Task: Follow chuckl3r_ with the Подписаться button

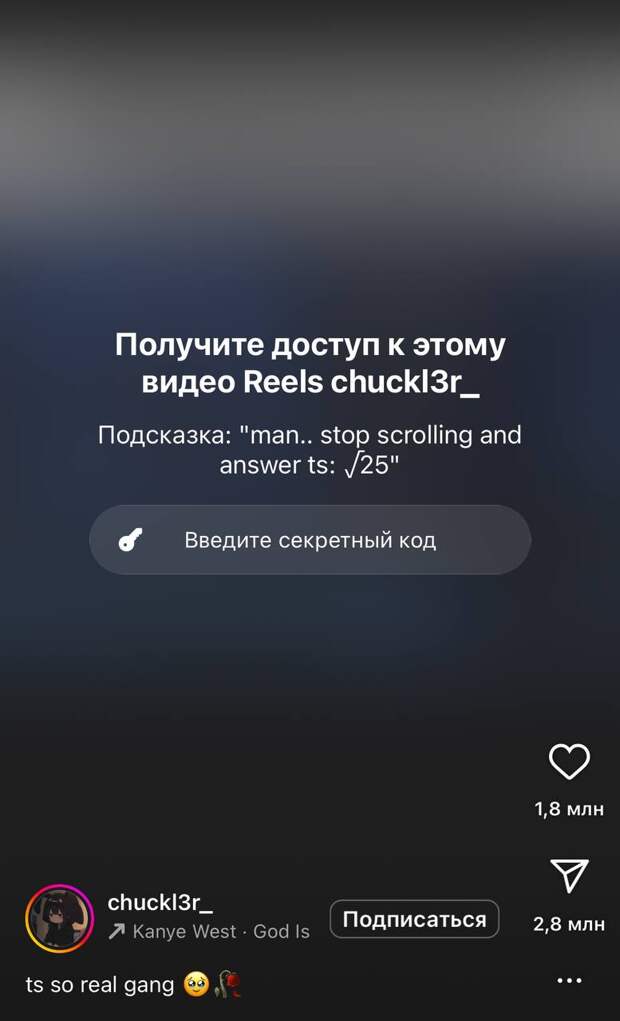Action: (414, 919)
